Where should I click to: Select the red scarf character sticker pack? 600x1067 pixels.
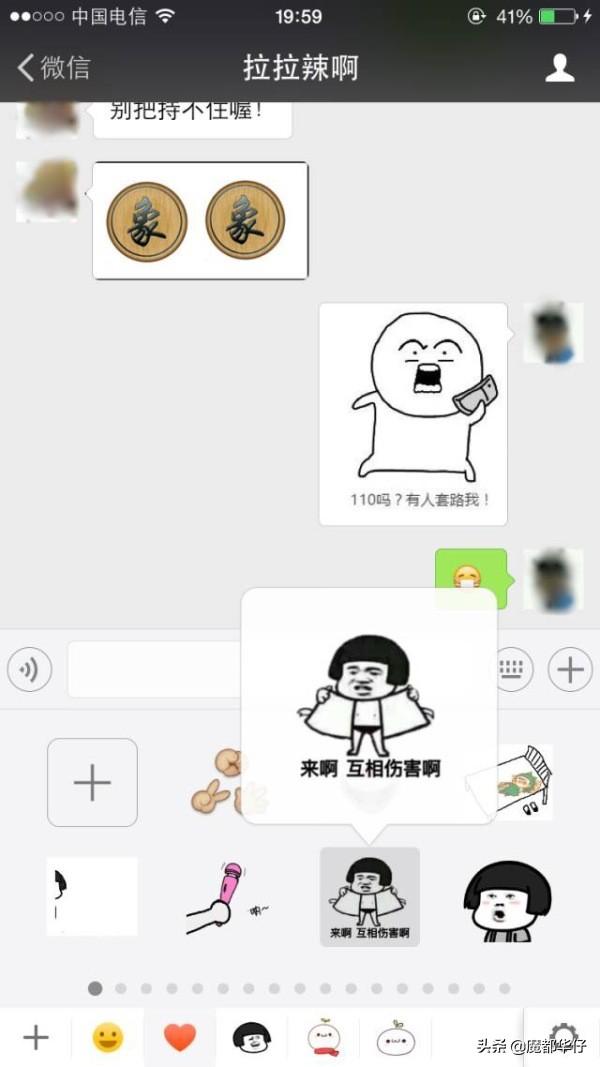[324, 1038]
